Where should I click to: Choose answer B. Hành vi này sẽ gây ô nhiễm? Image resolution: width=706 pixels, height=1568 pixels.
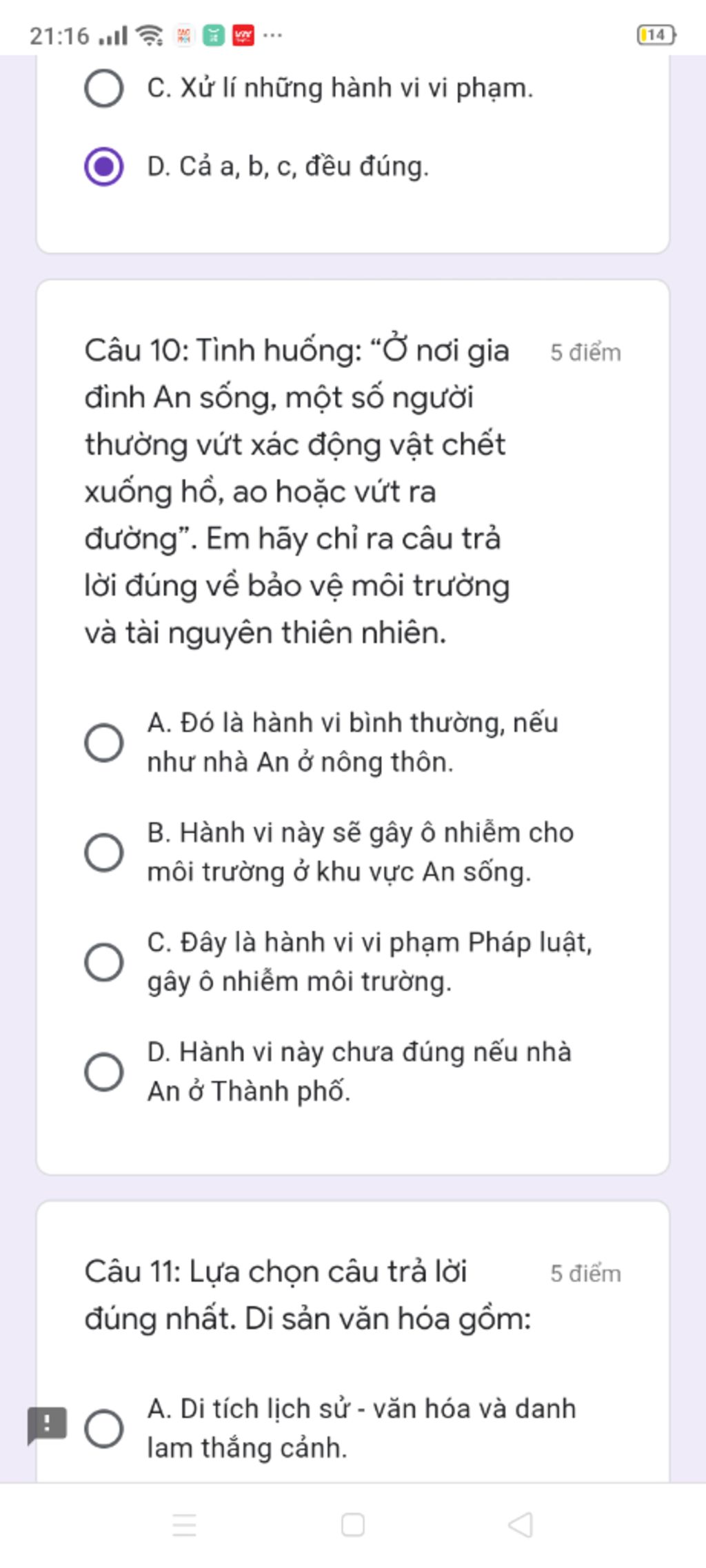(x=104, y=852)
